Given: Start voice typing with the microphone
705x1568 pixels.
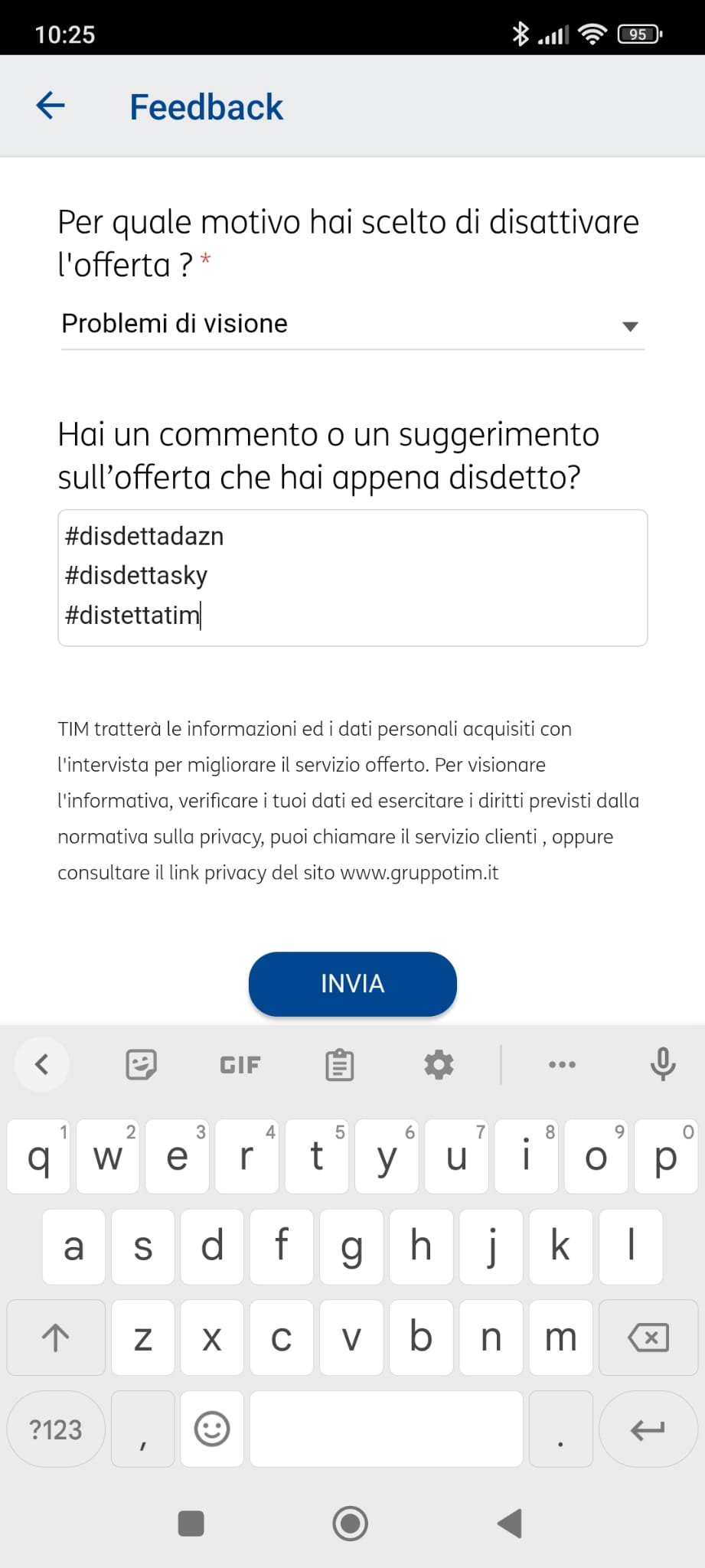Looking at the screenshot, I should [x=663, y=1064].
